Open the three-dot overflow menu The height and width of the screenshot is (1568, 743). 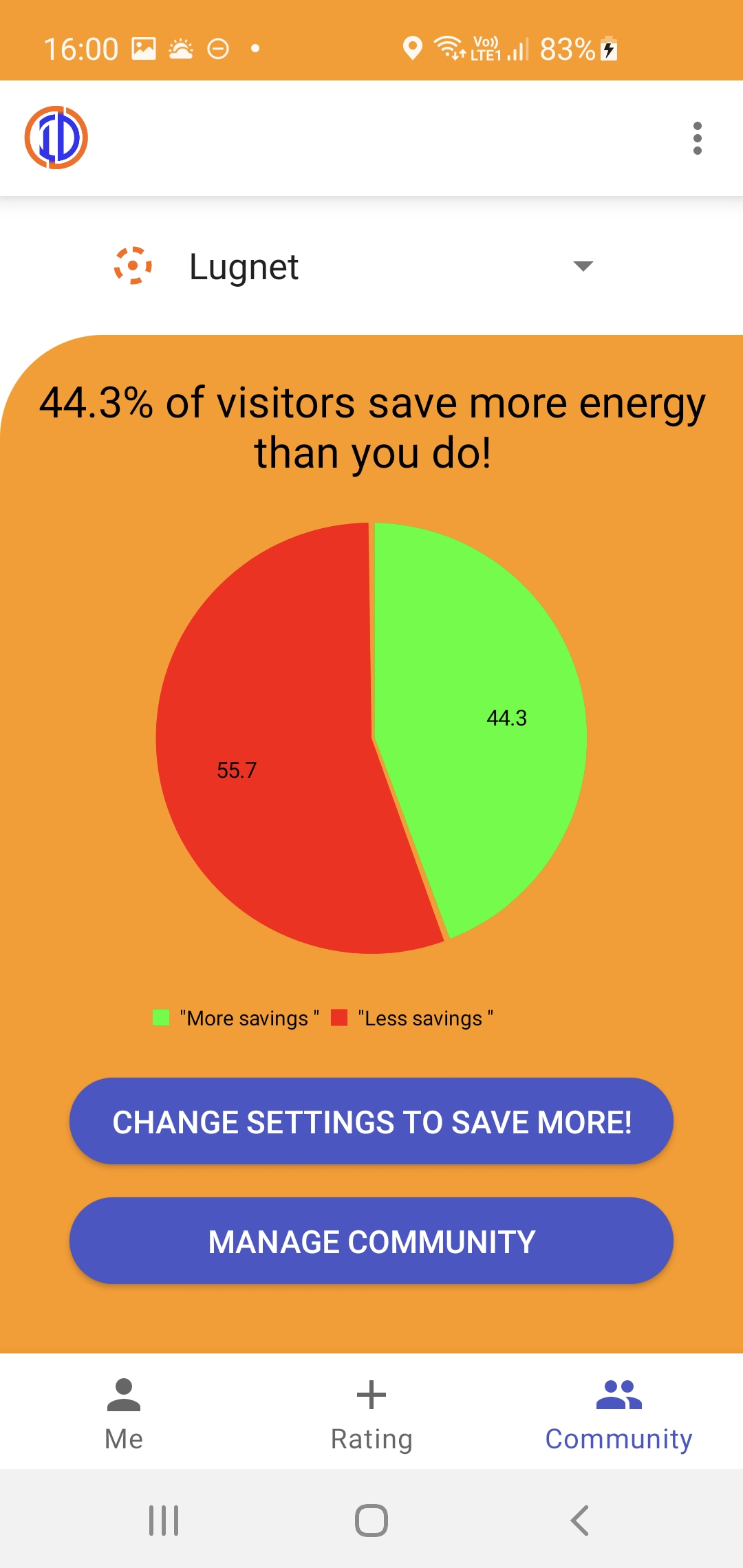point(697,138)
